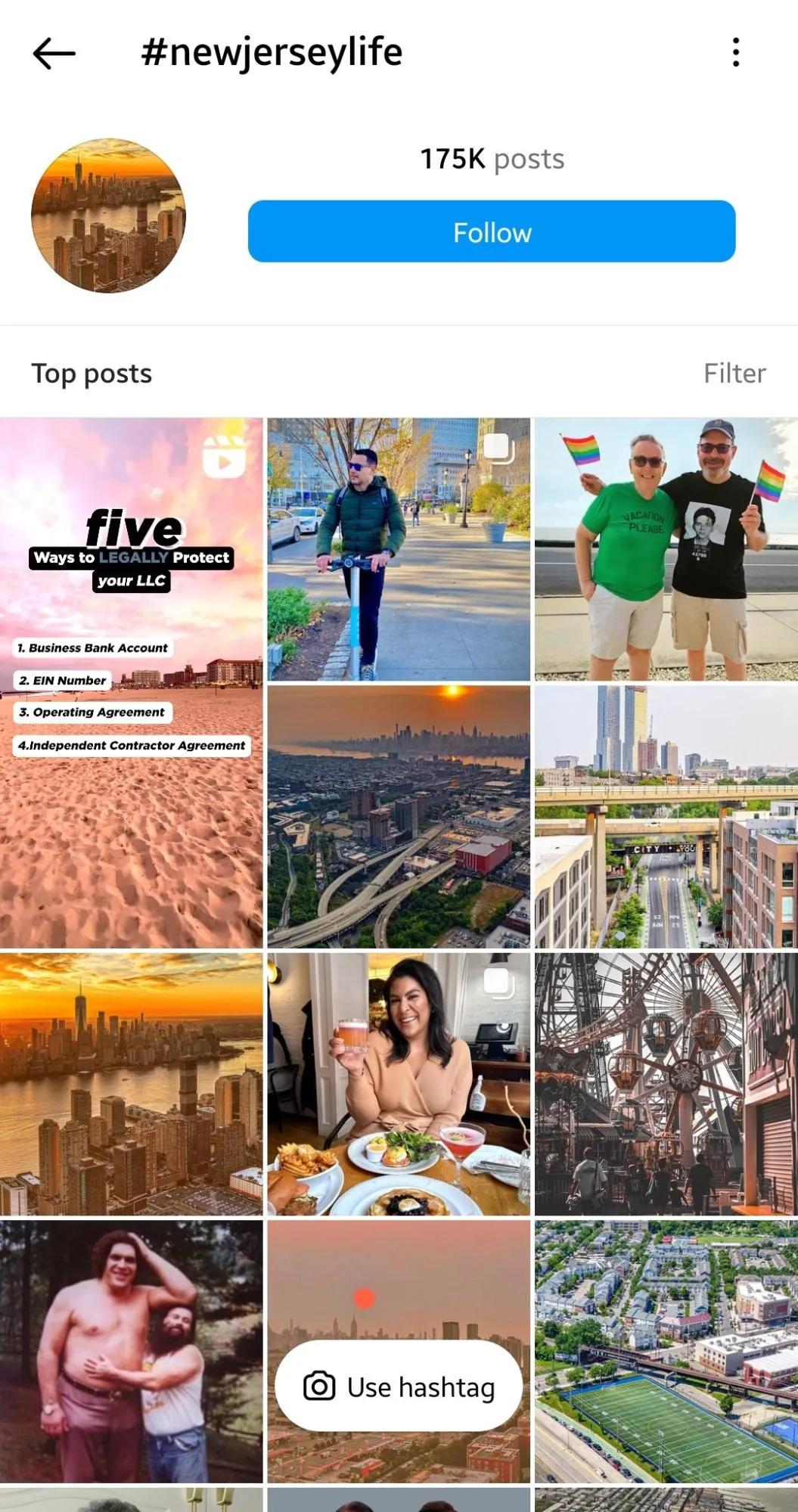This screenshot has height=1512, width=798.
Task: Open the aerial highway sunset photo
Action: 399,816
